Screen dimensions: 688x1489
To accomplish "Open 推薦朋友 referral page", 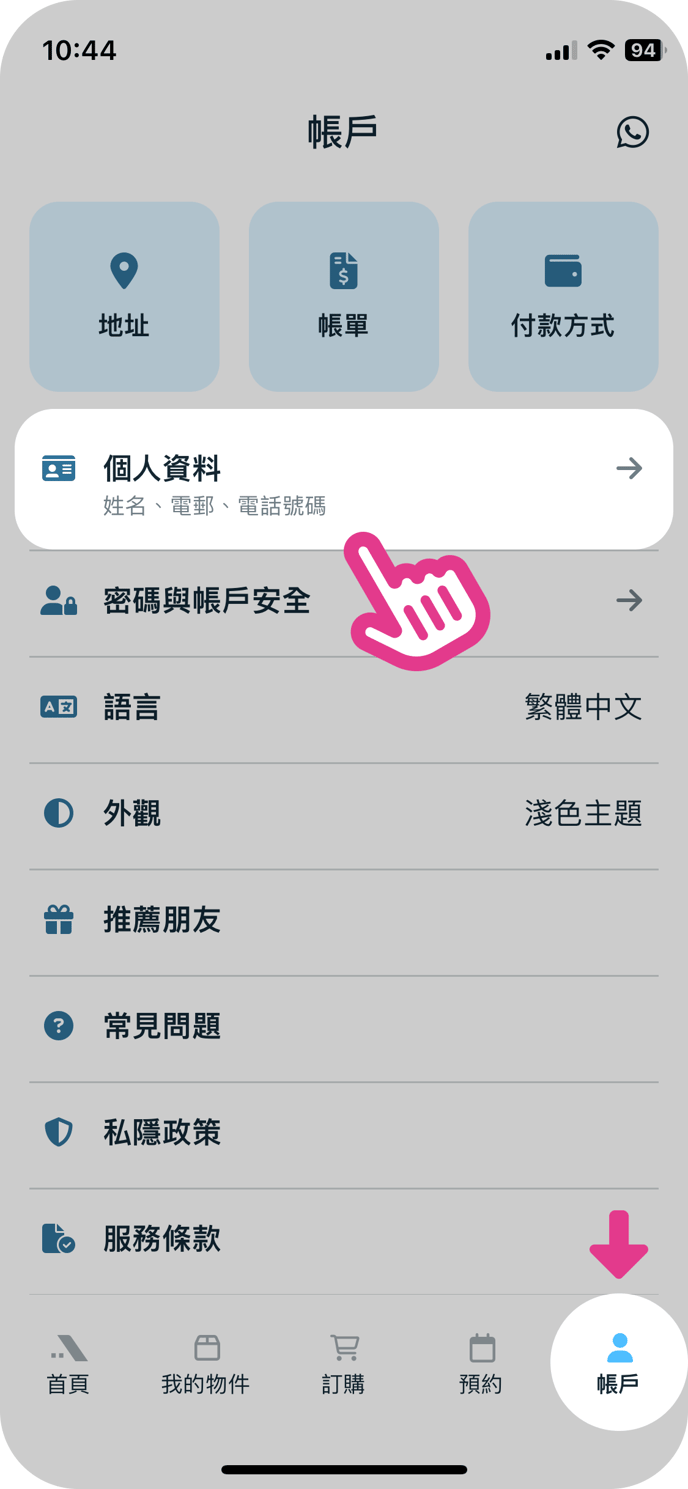I will pos(343,920).
